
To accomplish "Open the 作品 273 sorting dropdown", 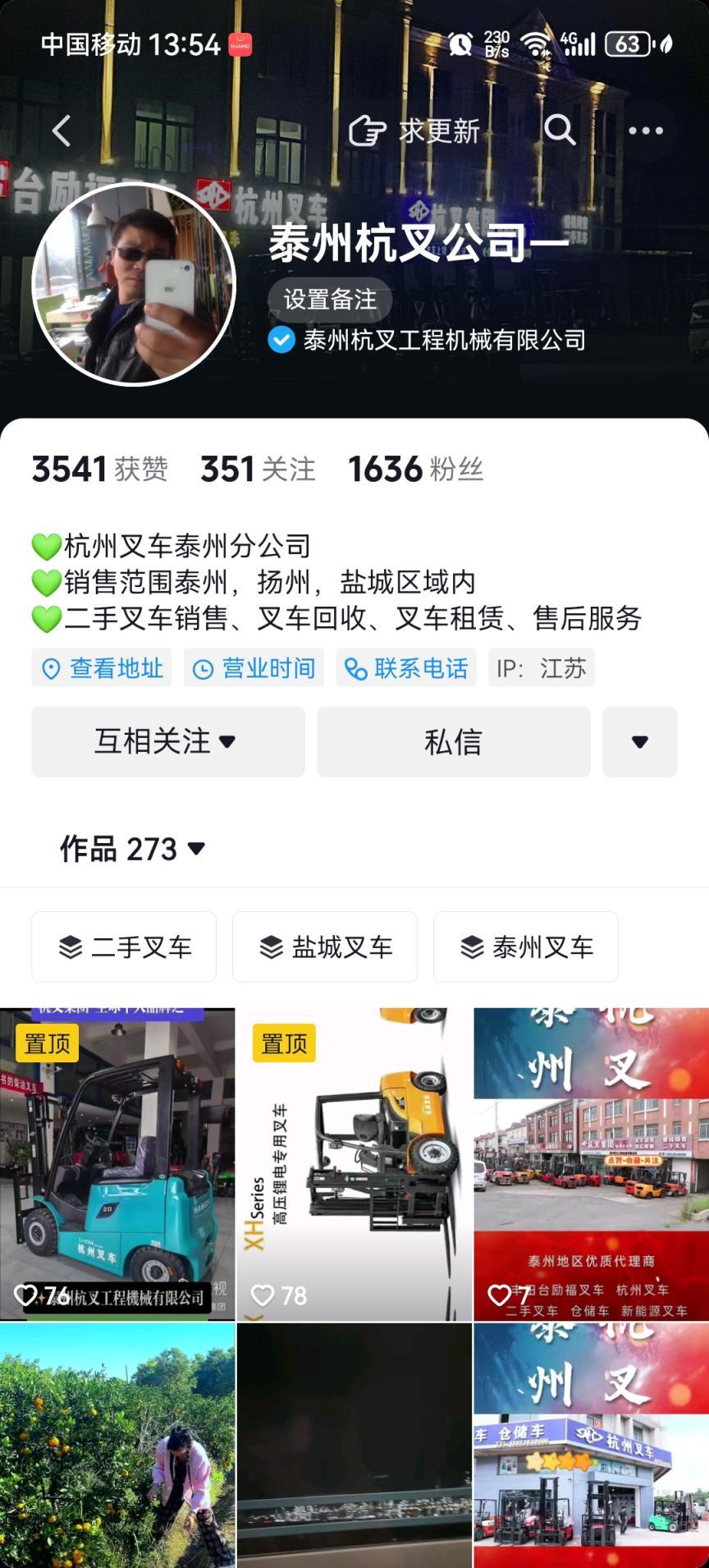I will coord(133,849).
